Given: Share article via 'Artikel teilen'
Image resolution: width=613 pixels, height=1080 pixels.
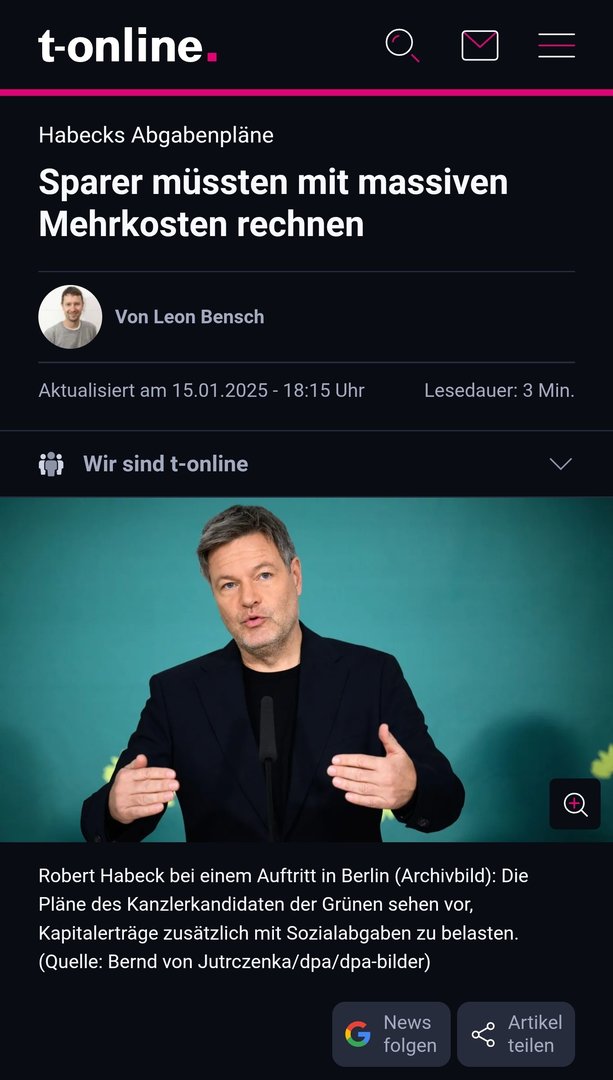Looking at the screenshot, I should tap(516, 1034).
